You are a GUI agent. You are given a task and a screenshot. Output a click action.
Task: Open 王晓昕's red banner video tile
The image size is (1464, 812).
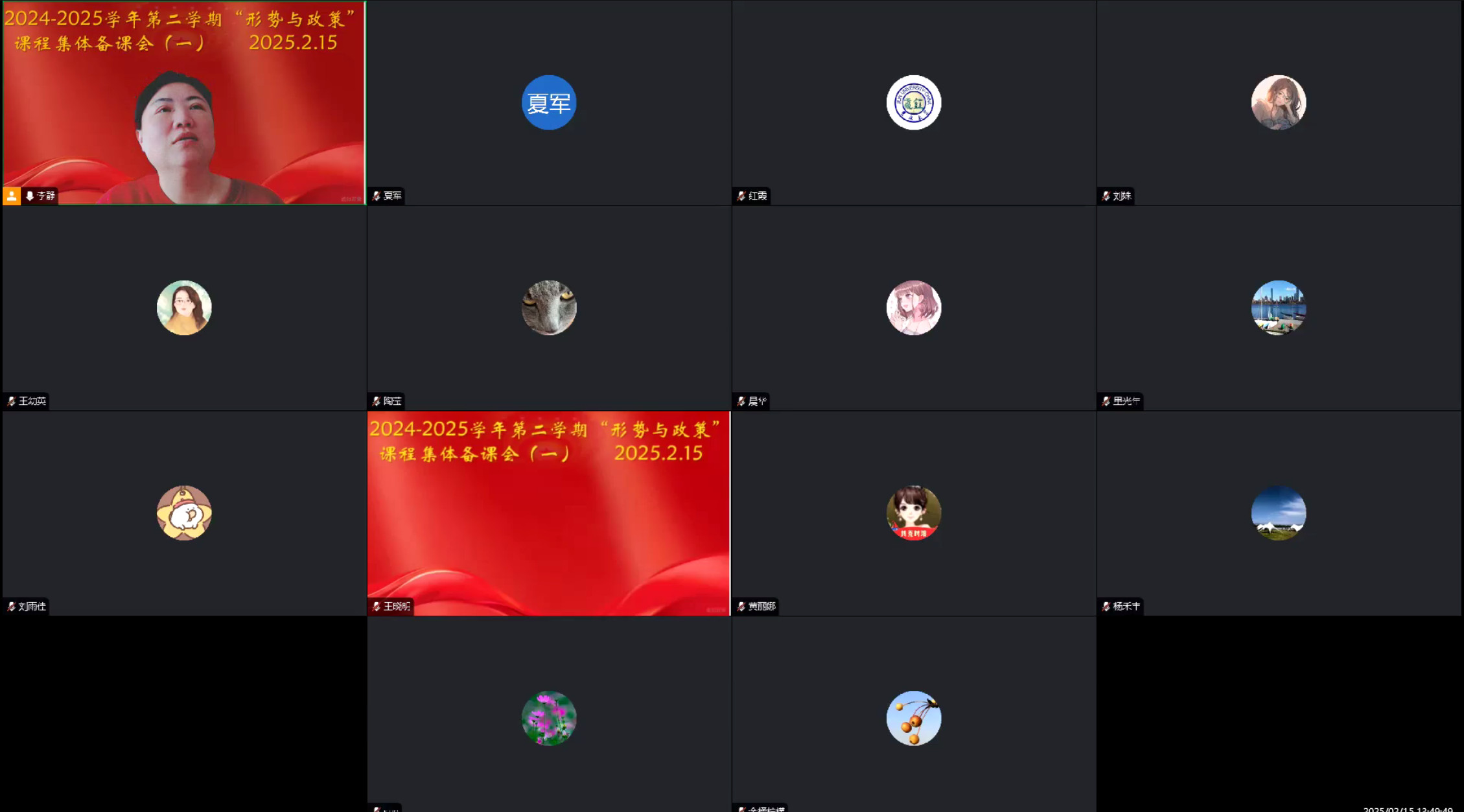(549, 513)
